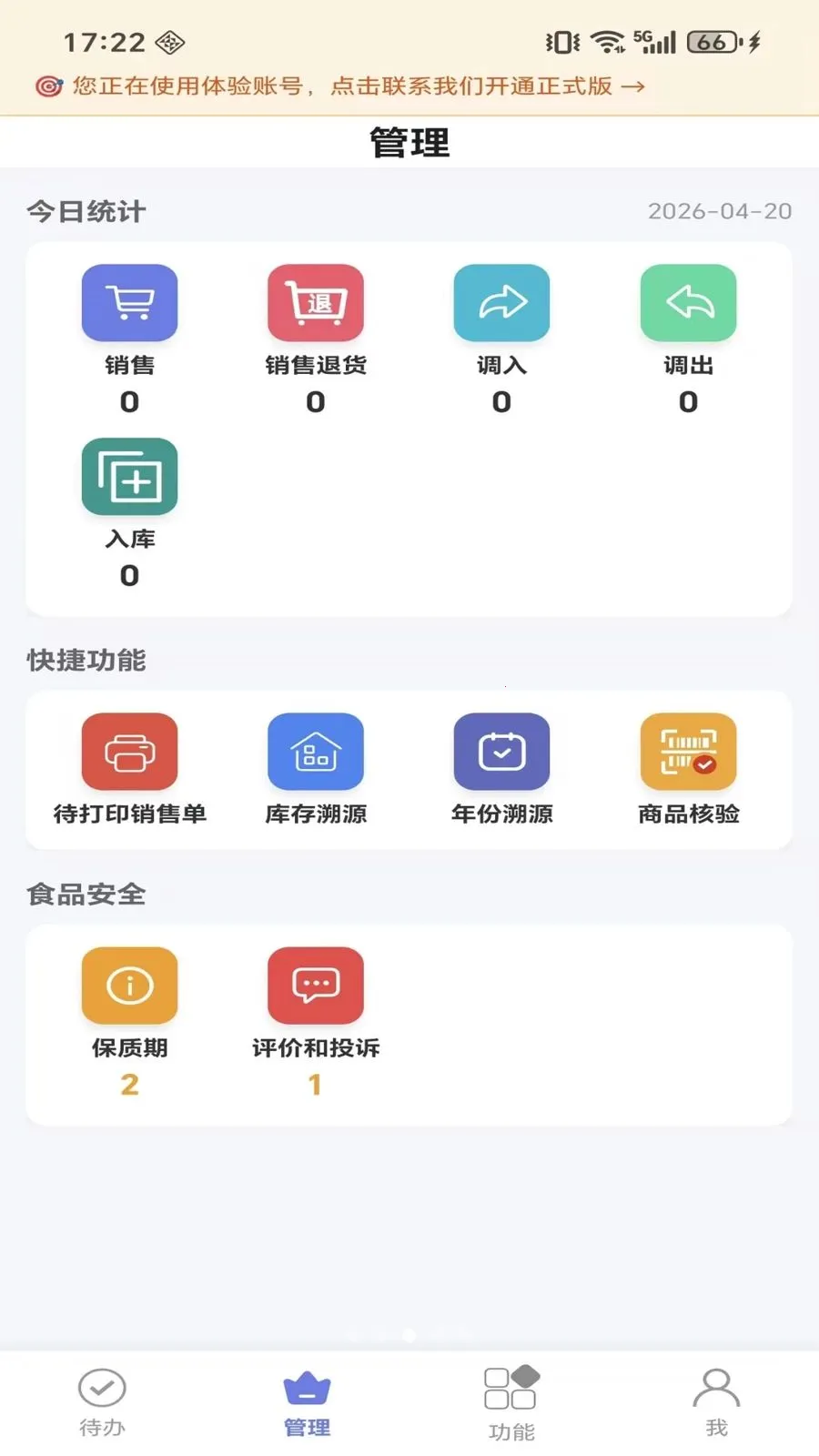819x1456 pixels.
Task: Open the 调入 transfer-in icon
Action: [x=501, y=303]
